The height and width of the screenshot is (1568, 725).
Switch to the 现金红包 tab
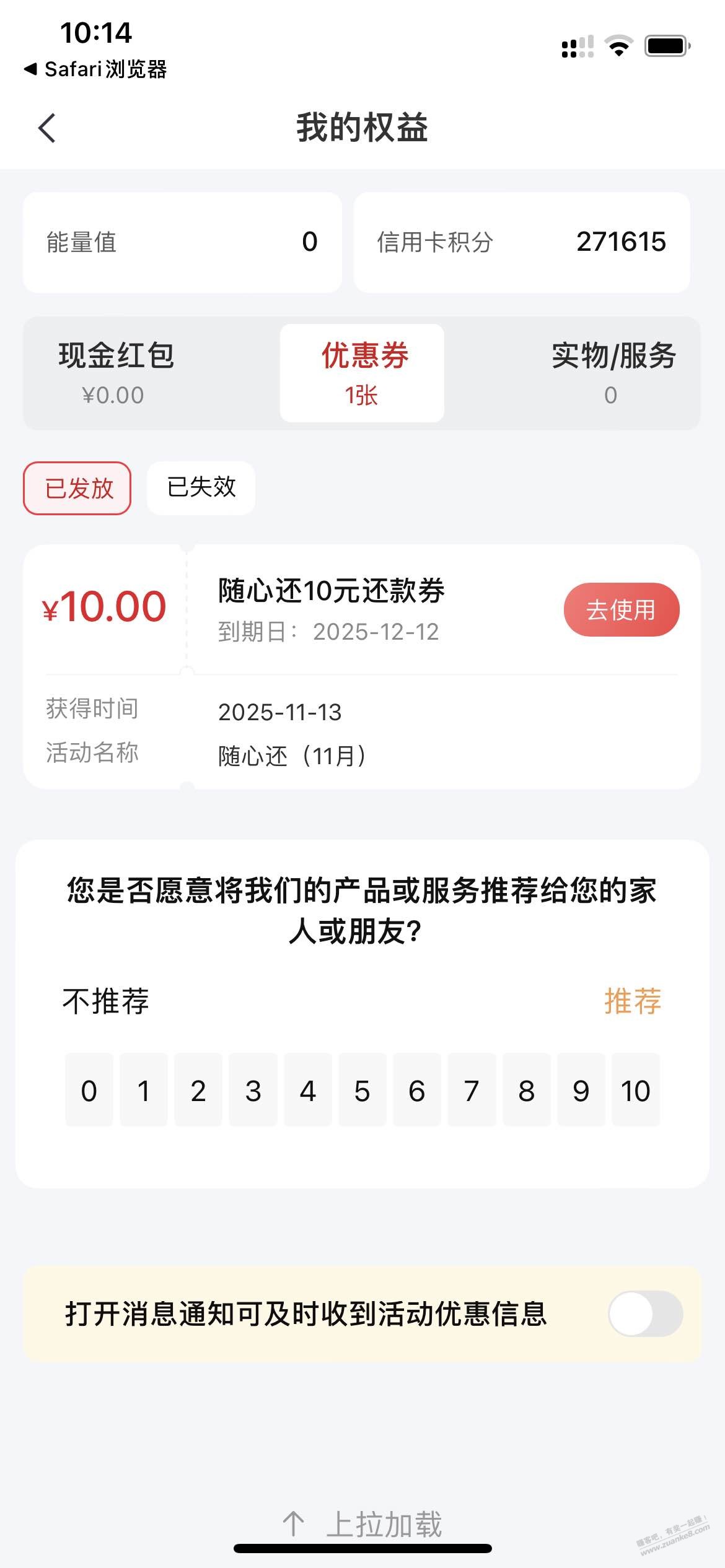(x=116, y=373)
